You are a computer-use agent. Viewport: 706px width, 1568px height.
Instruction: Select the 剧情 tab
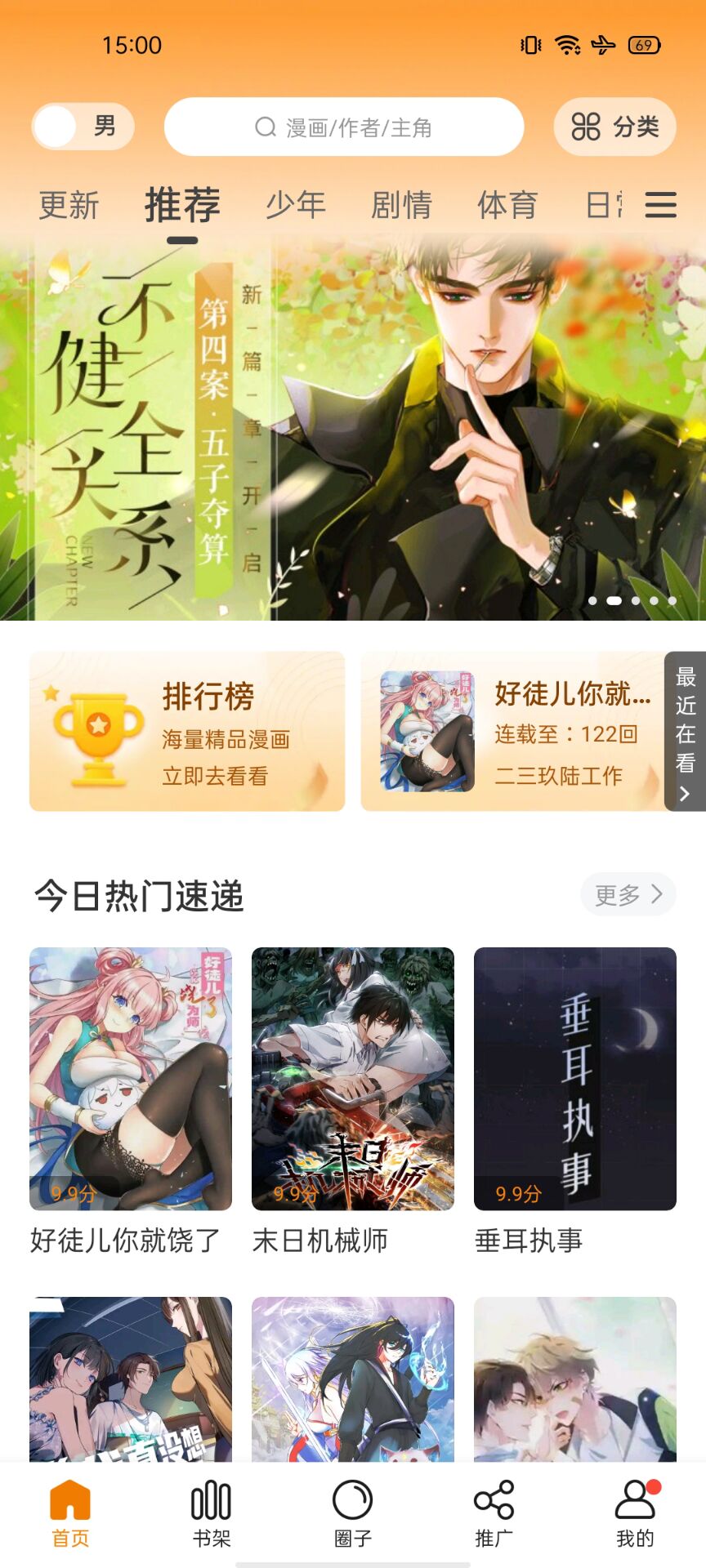401,205
